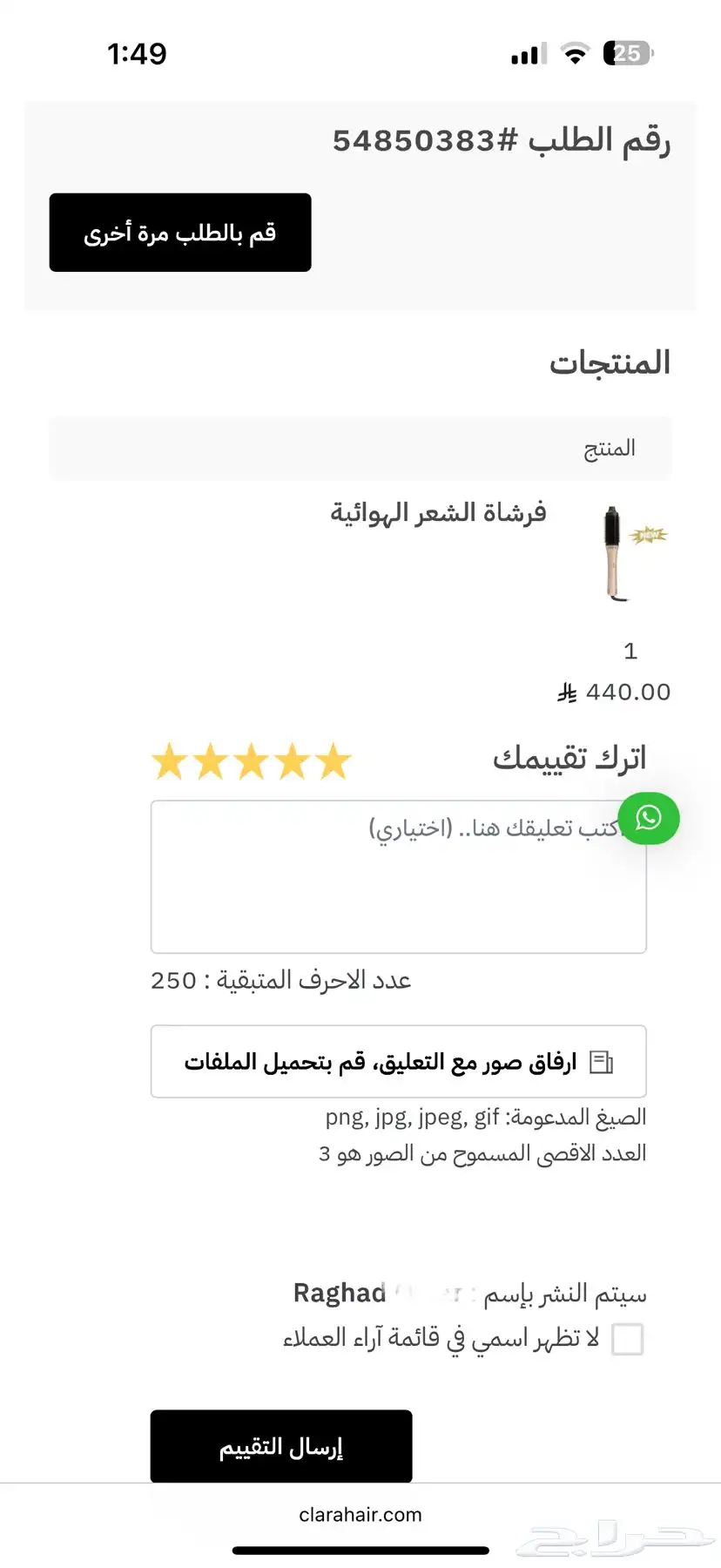Attach images to the review via upload button
Image resolution: width=721 pixels, height=1568 pixels.
pos(399,1061)
